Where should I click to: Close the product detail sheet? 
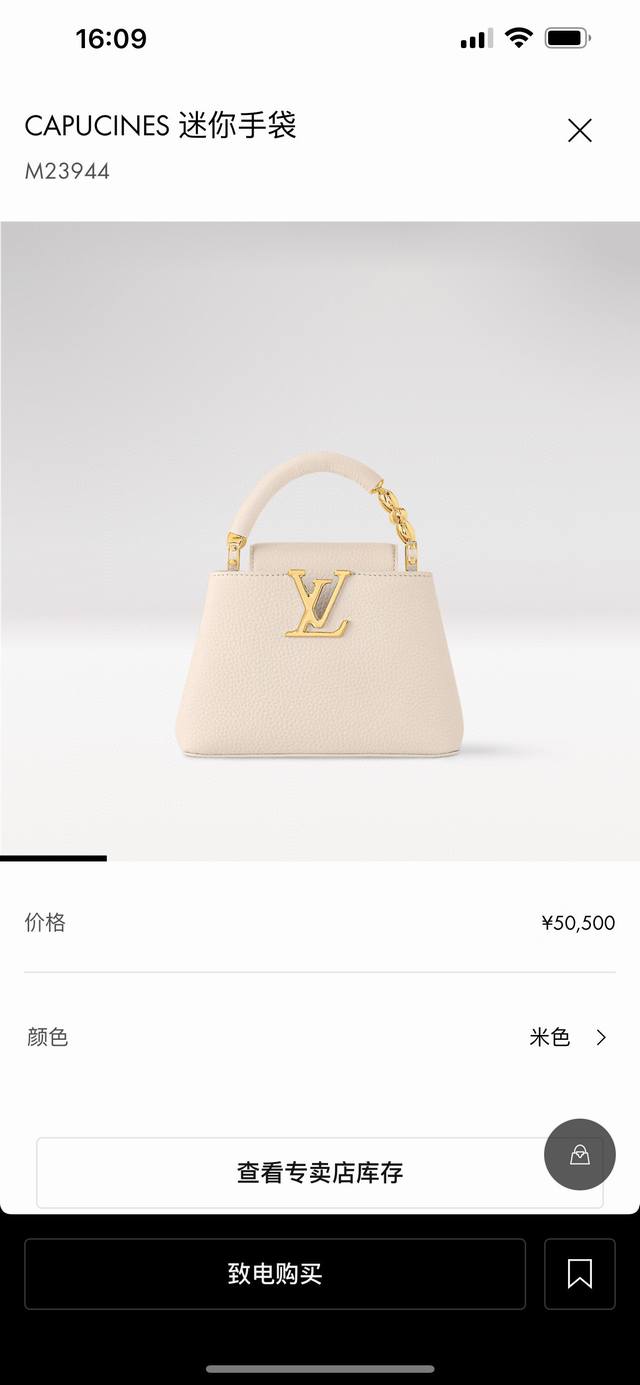coord(580,130)
